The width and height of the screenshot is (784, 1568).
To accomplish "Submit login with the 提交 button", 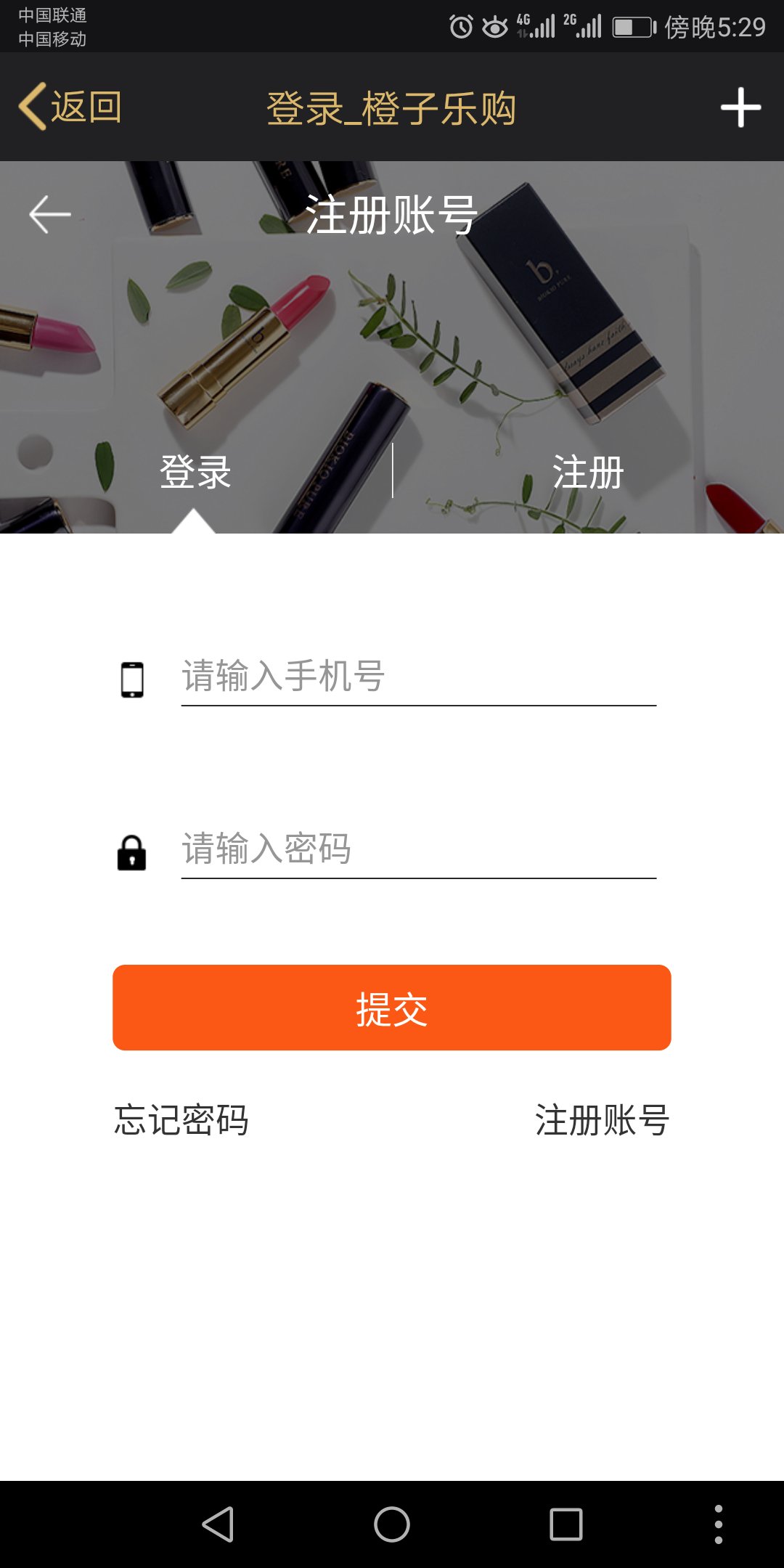I will click(392, 1008).
